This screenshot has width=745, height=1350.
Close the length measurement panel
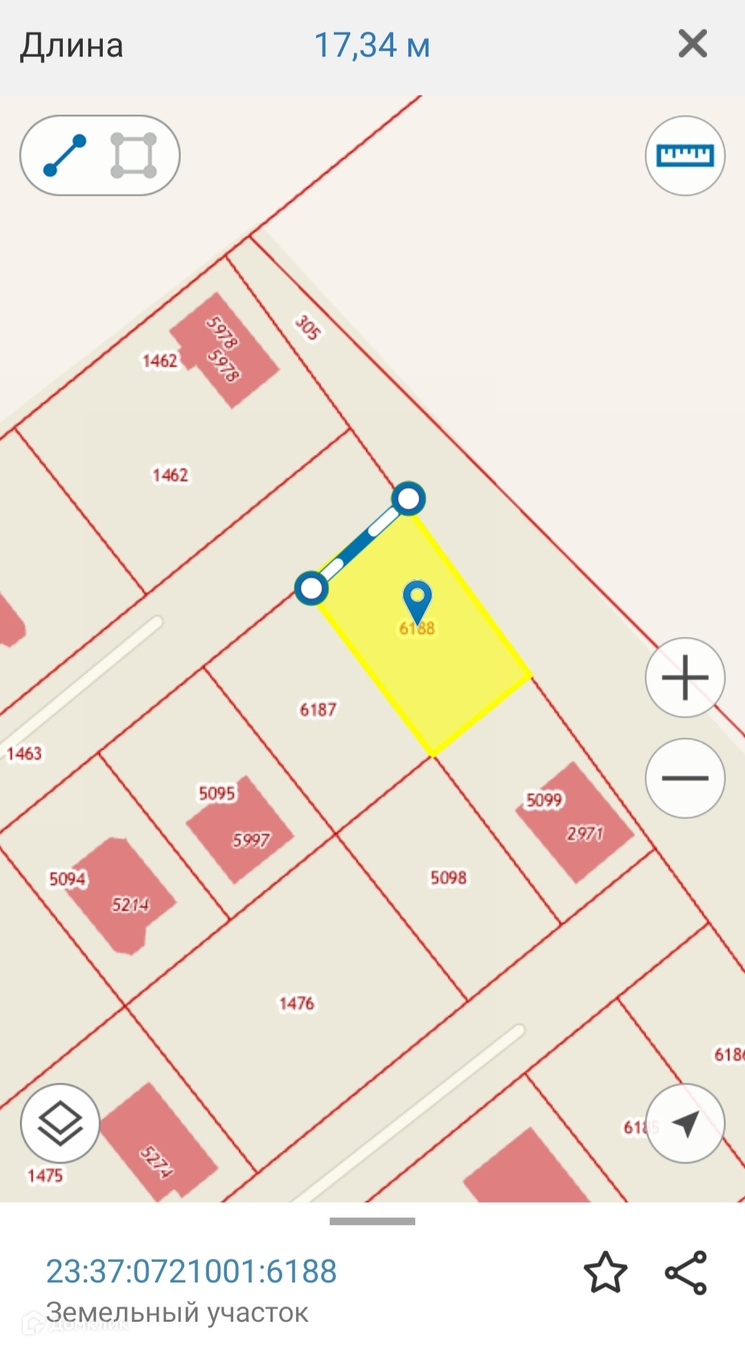point(692,44)
